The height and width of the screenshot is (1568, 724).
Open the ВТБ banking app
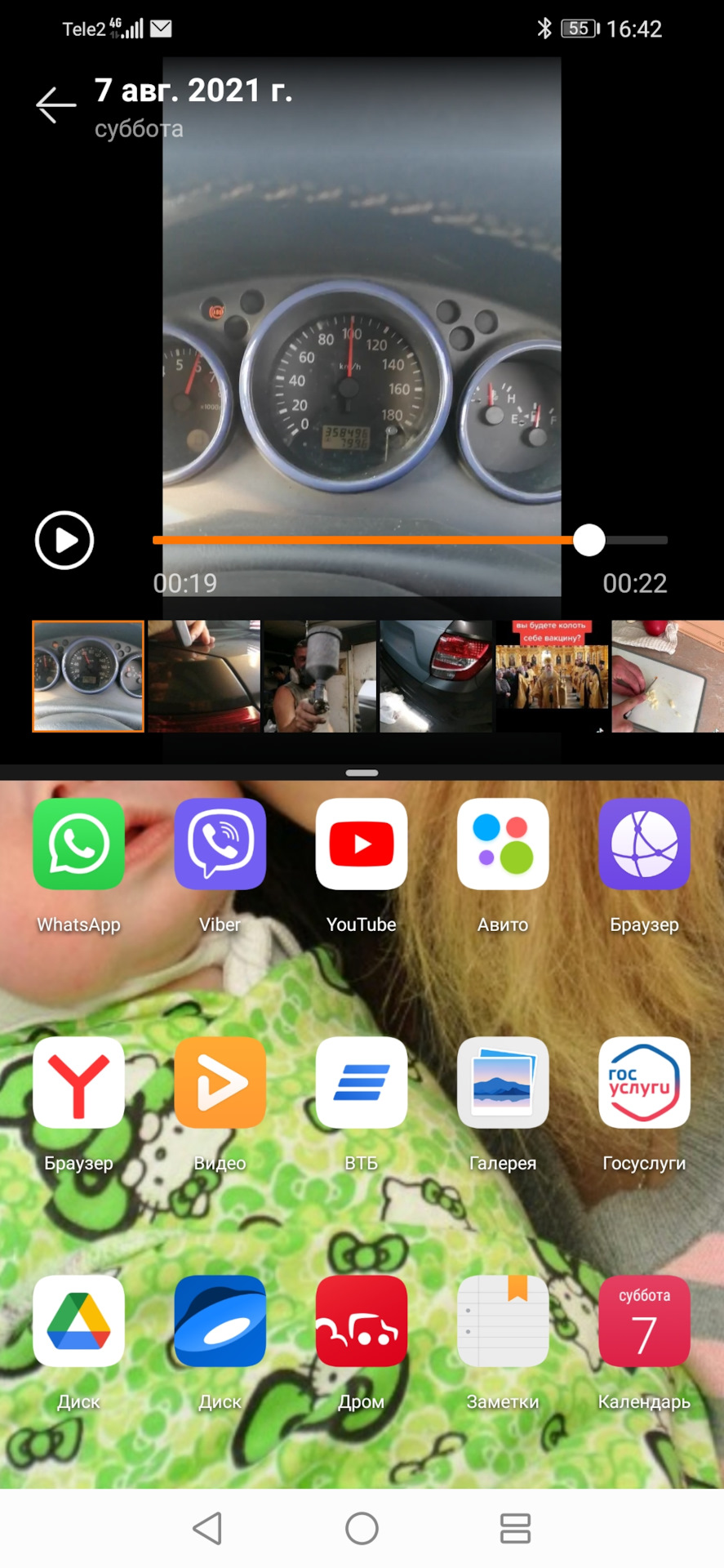(361, 1083)
